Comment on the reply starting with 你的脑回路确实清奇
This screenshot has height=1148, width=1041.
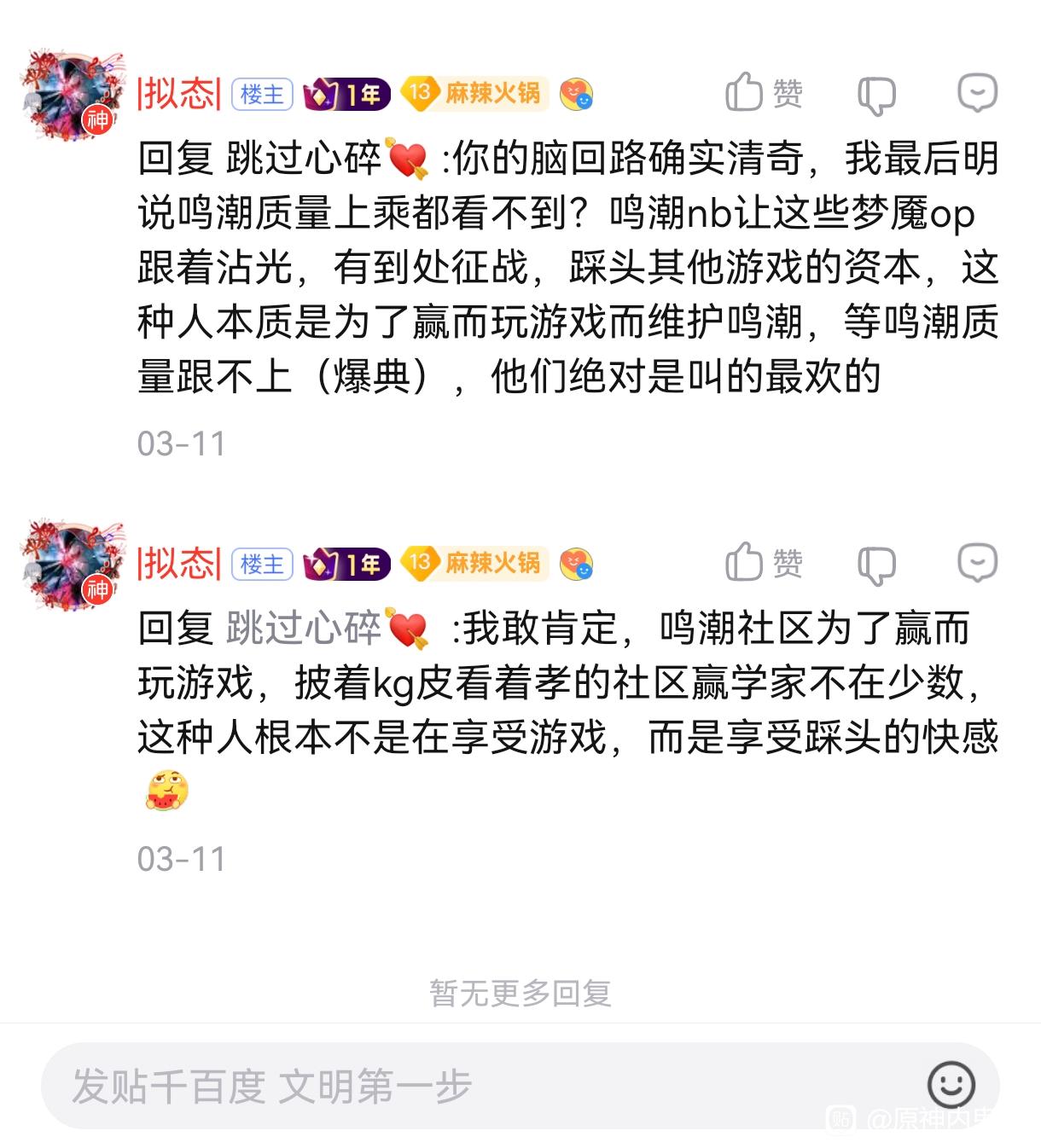(x=977, y=93)
